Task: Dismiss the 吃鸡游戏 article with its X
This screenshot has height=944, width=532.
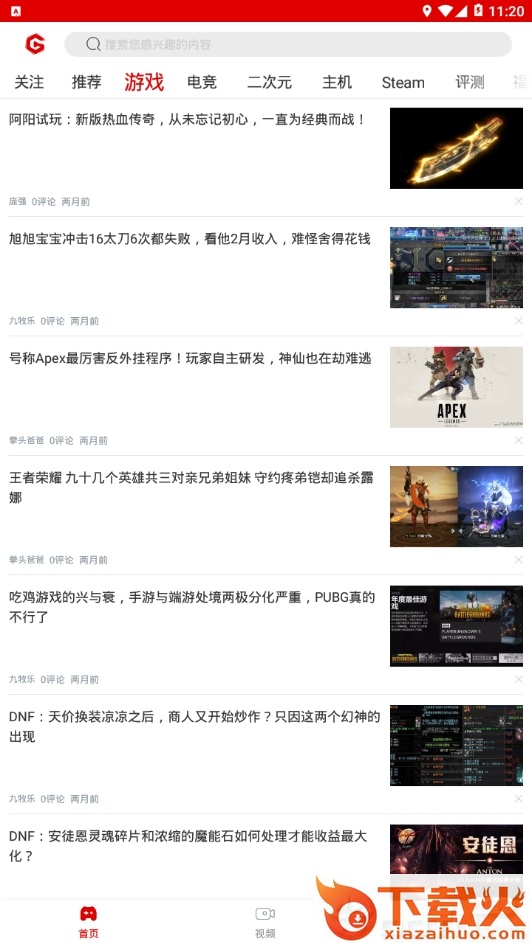Action: pyautogui.click(x=518, y=680)
